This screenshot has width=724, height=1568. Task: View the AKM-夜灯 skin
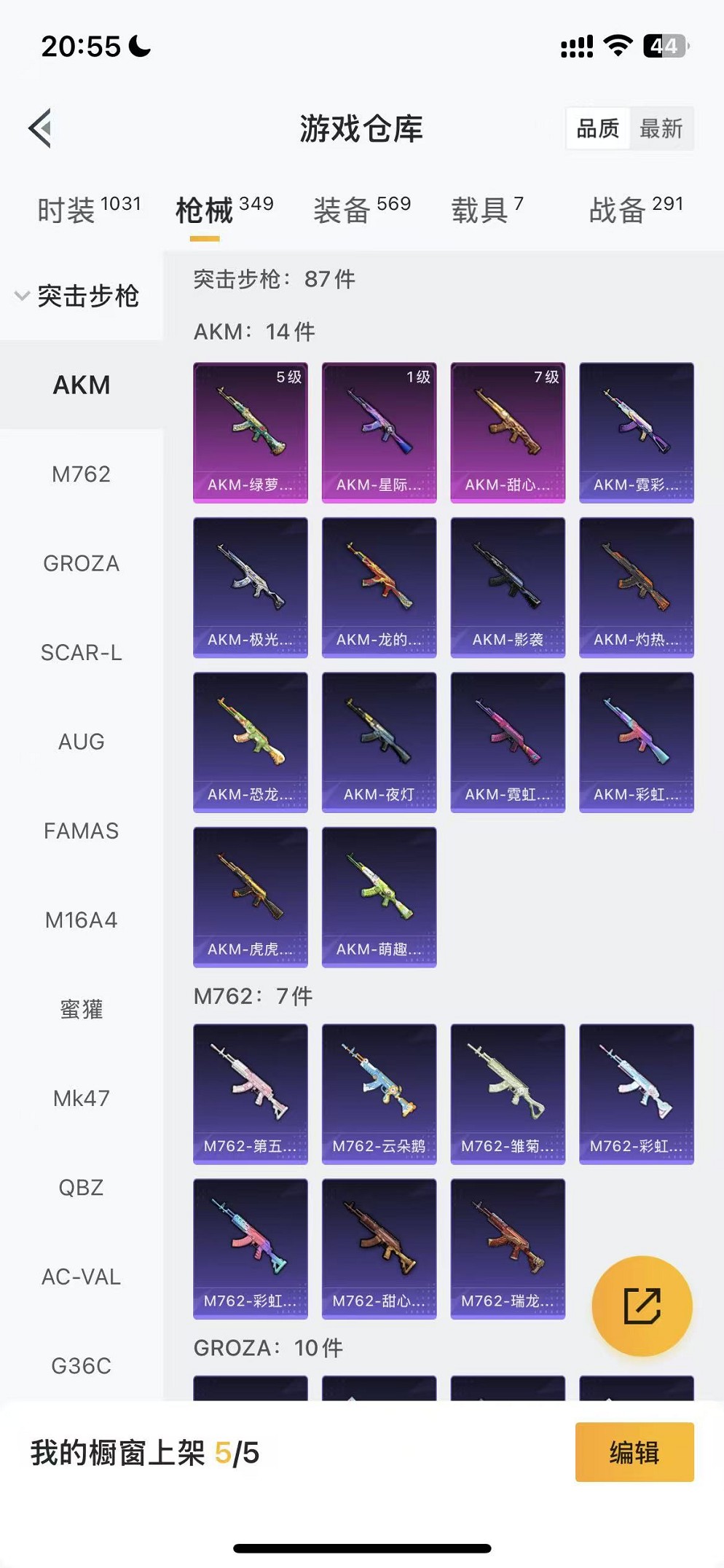(x=379, y=742)
